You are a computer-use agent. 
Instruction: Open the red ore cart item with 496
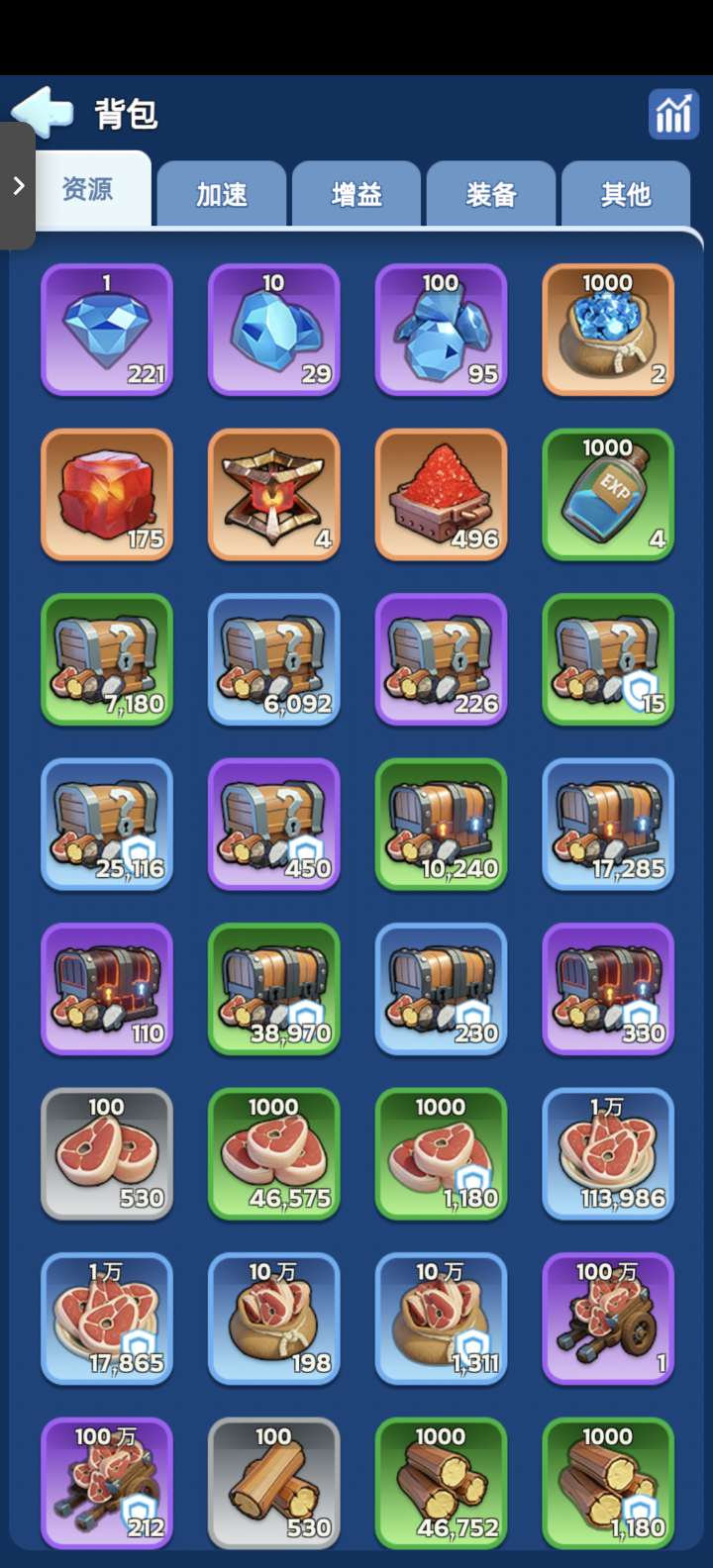tap(441, 495)
